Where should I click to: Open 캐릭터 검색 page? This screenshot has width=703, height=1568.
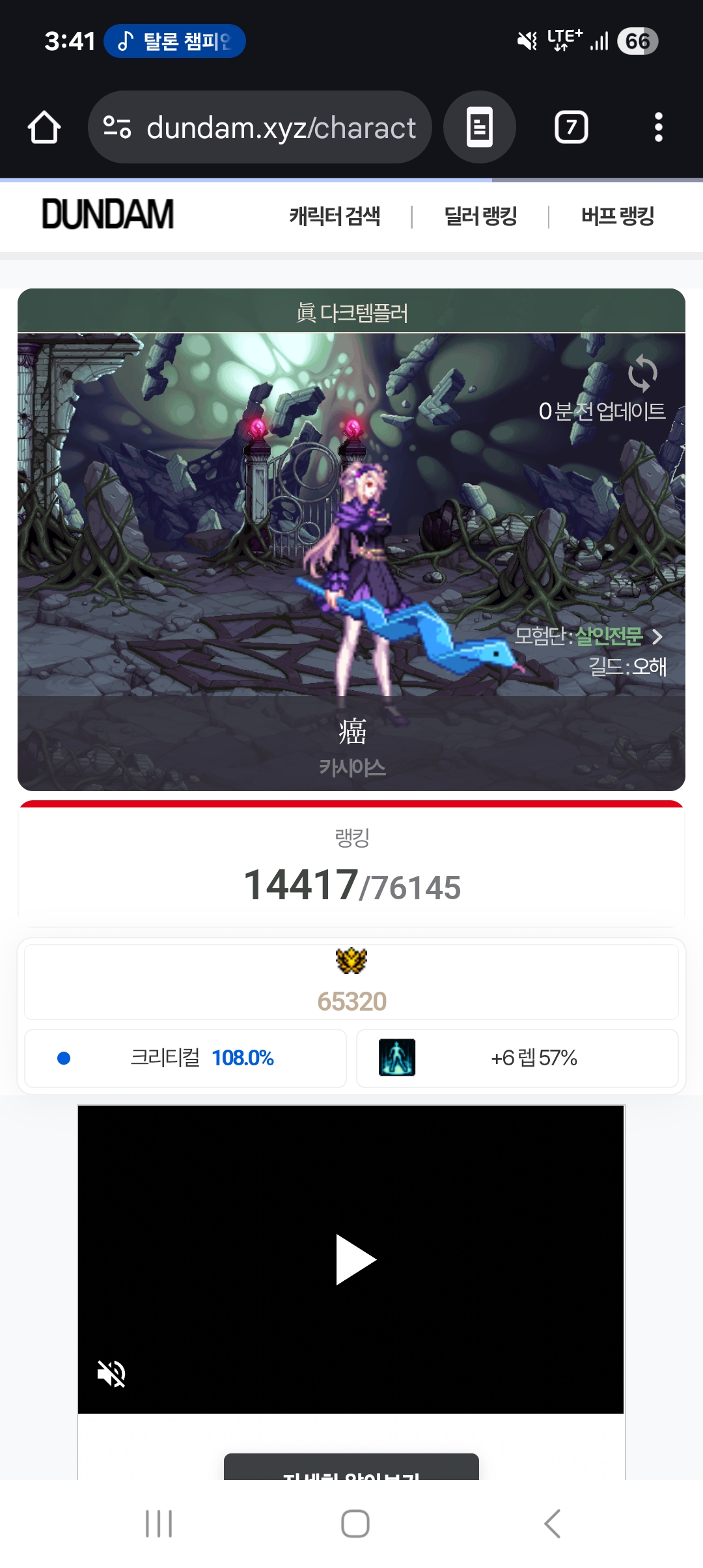[x=335, y=216]
